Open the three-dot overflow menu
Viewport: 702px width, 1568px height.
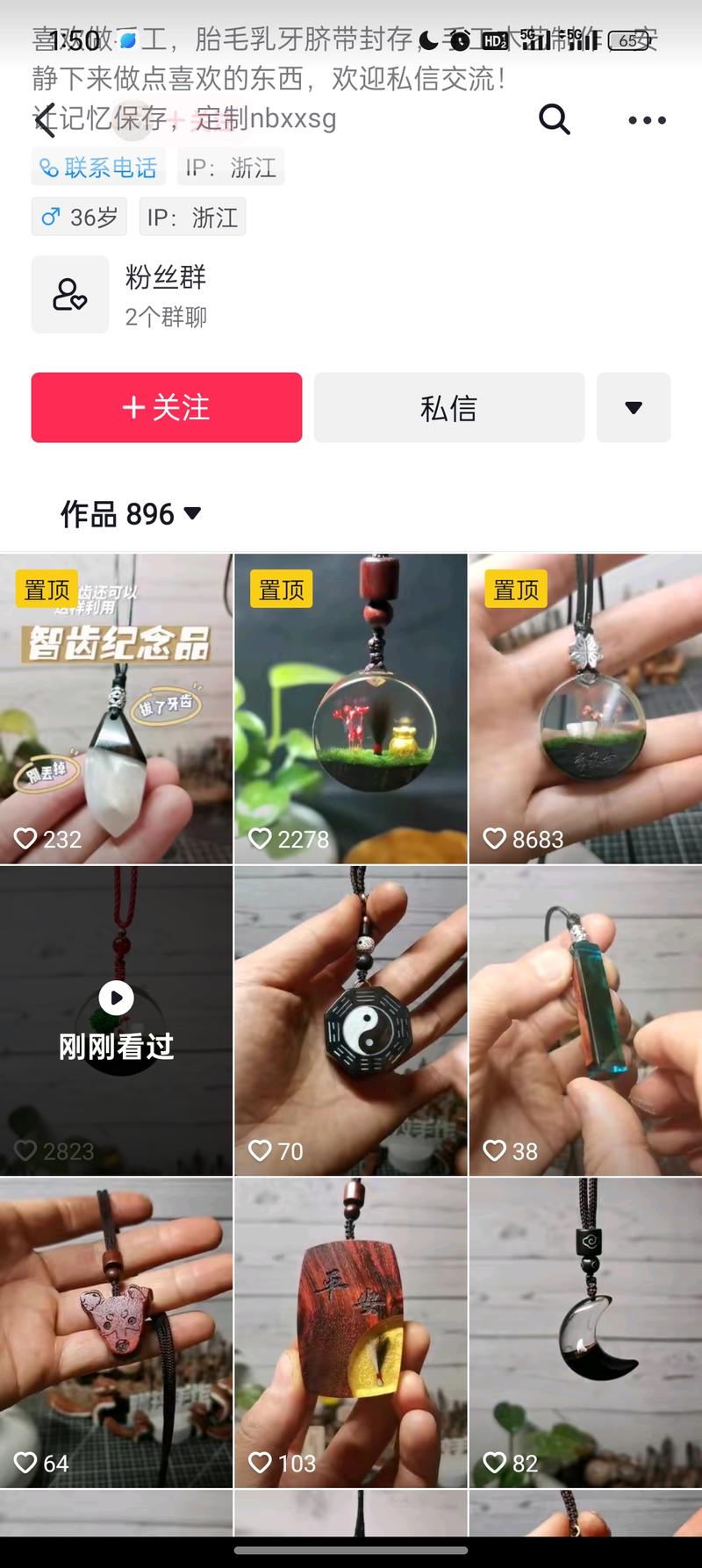click(x=647, y=120)
